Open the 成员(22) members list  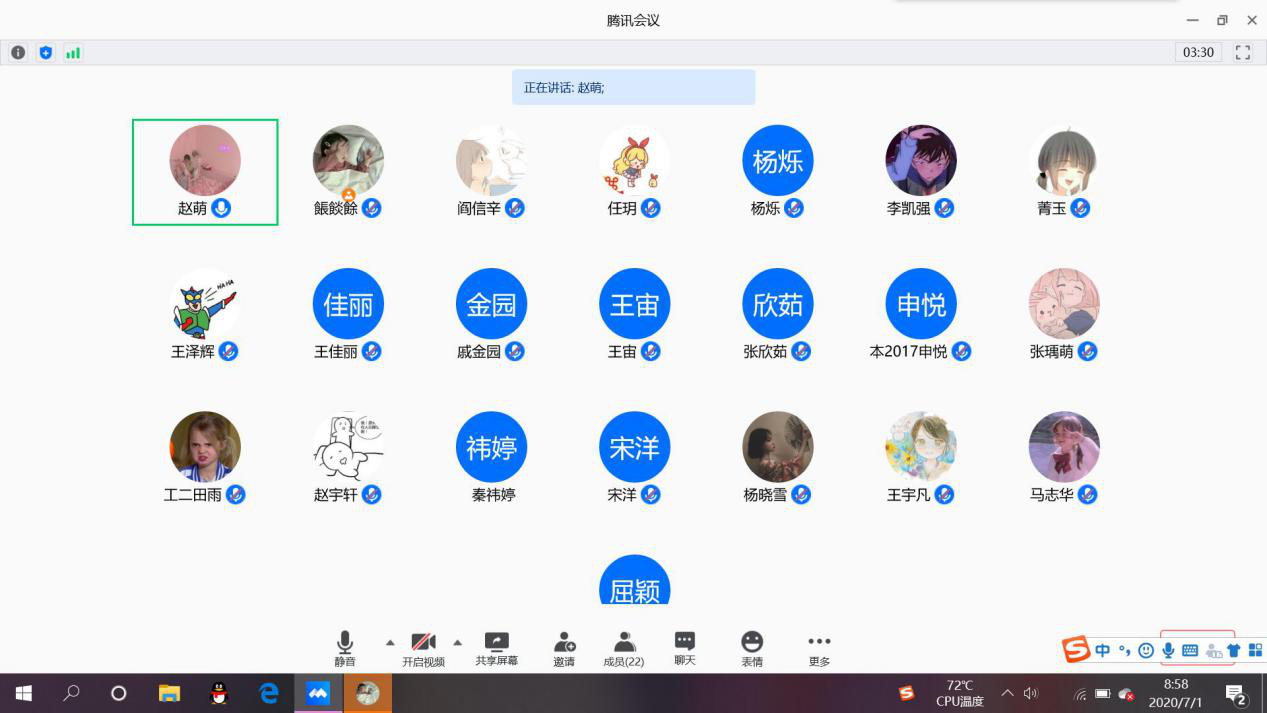[x=623, y=648]
